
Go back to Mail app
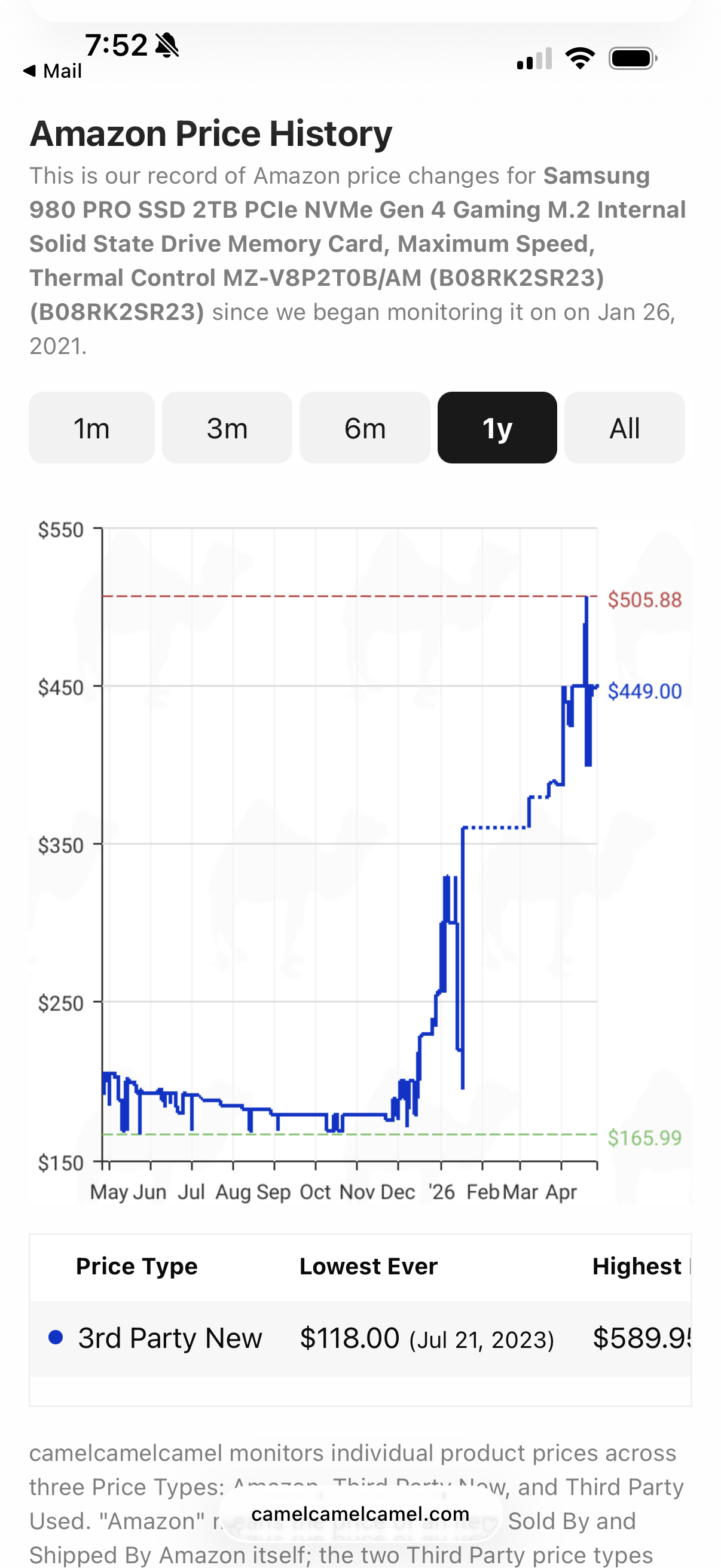point(53,71)
